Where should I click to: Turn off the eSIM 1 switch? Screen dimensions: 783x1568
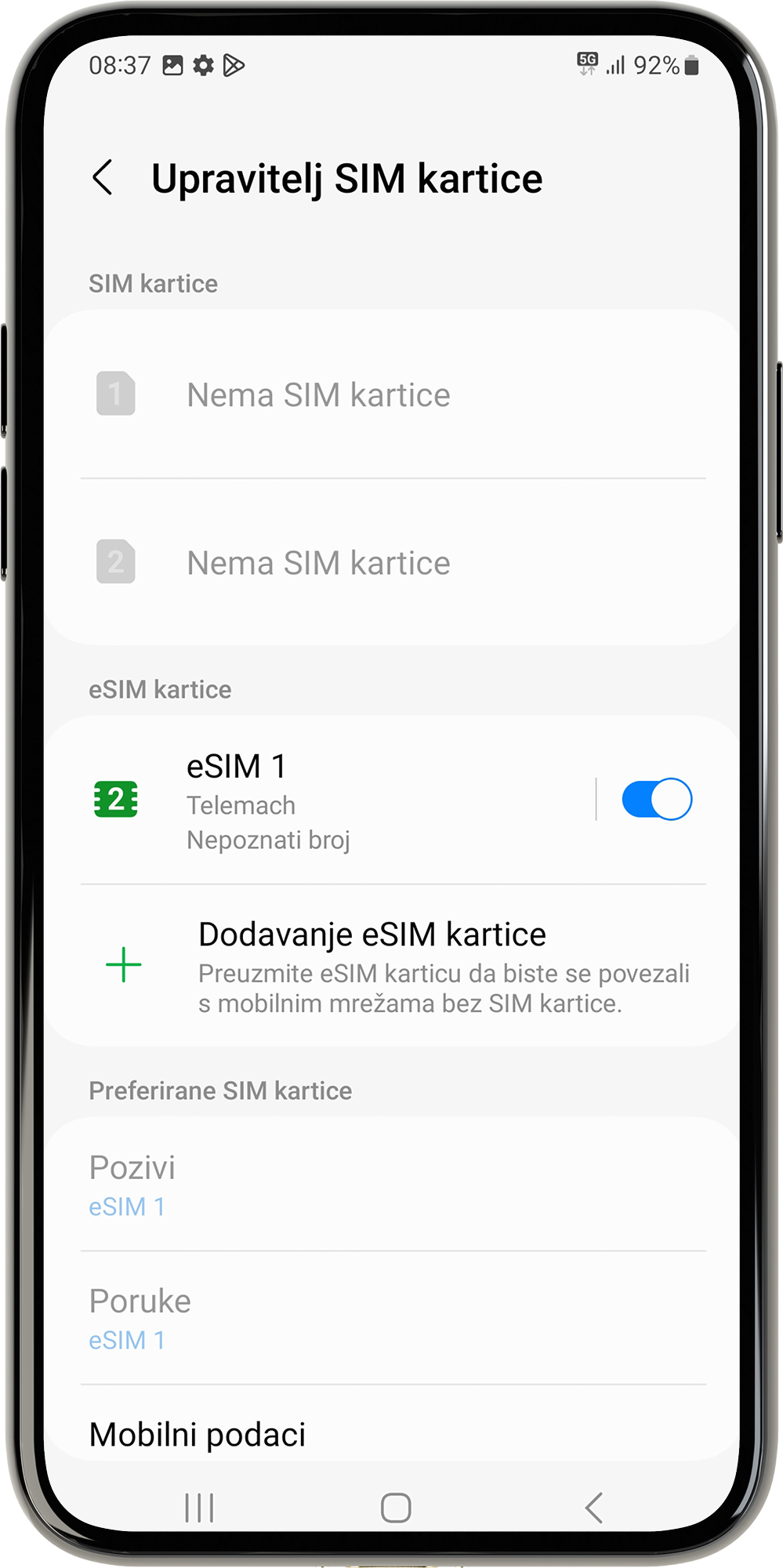coord(656,800)
